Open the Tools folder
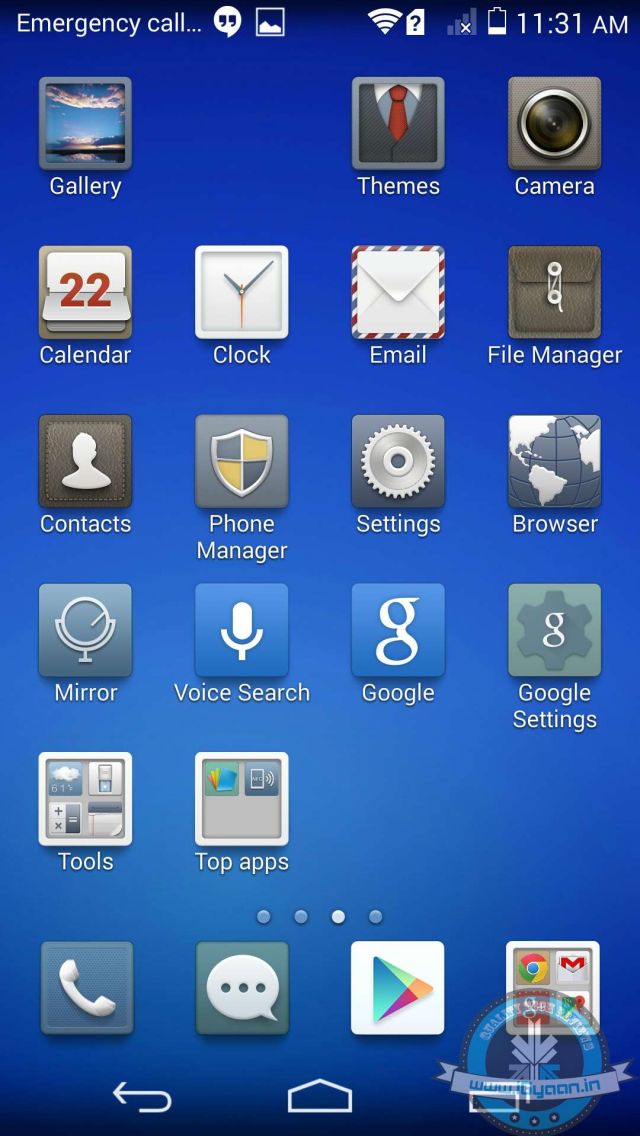 pyautogui.click(x=85, y=799)
